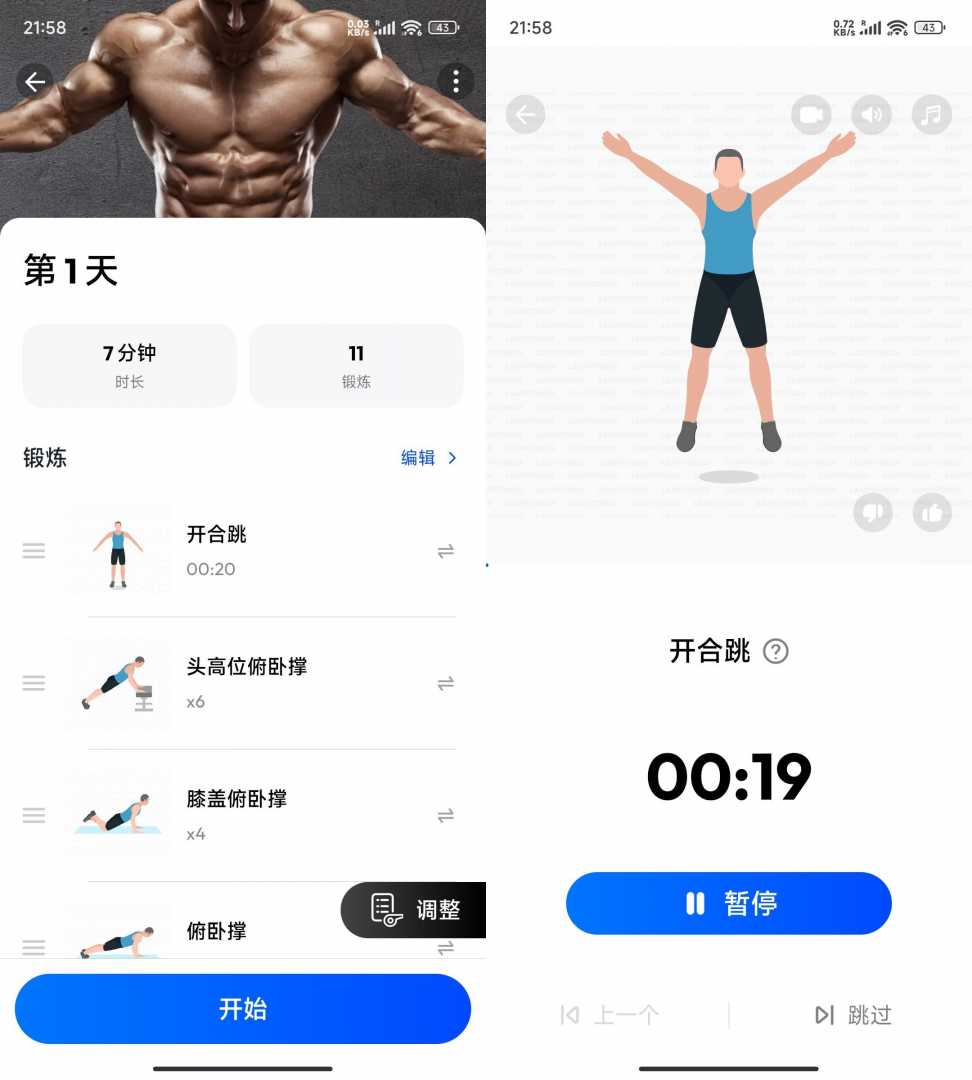View instructions via the 开合跳 question mark

click(776, 651)
